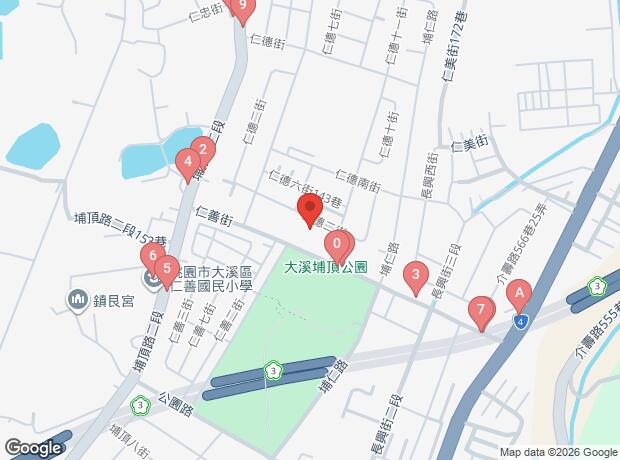Select map marker number 9
The image size is (620, 460).
coord(240,7)
